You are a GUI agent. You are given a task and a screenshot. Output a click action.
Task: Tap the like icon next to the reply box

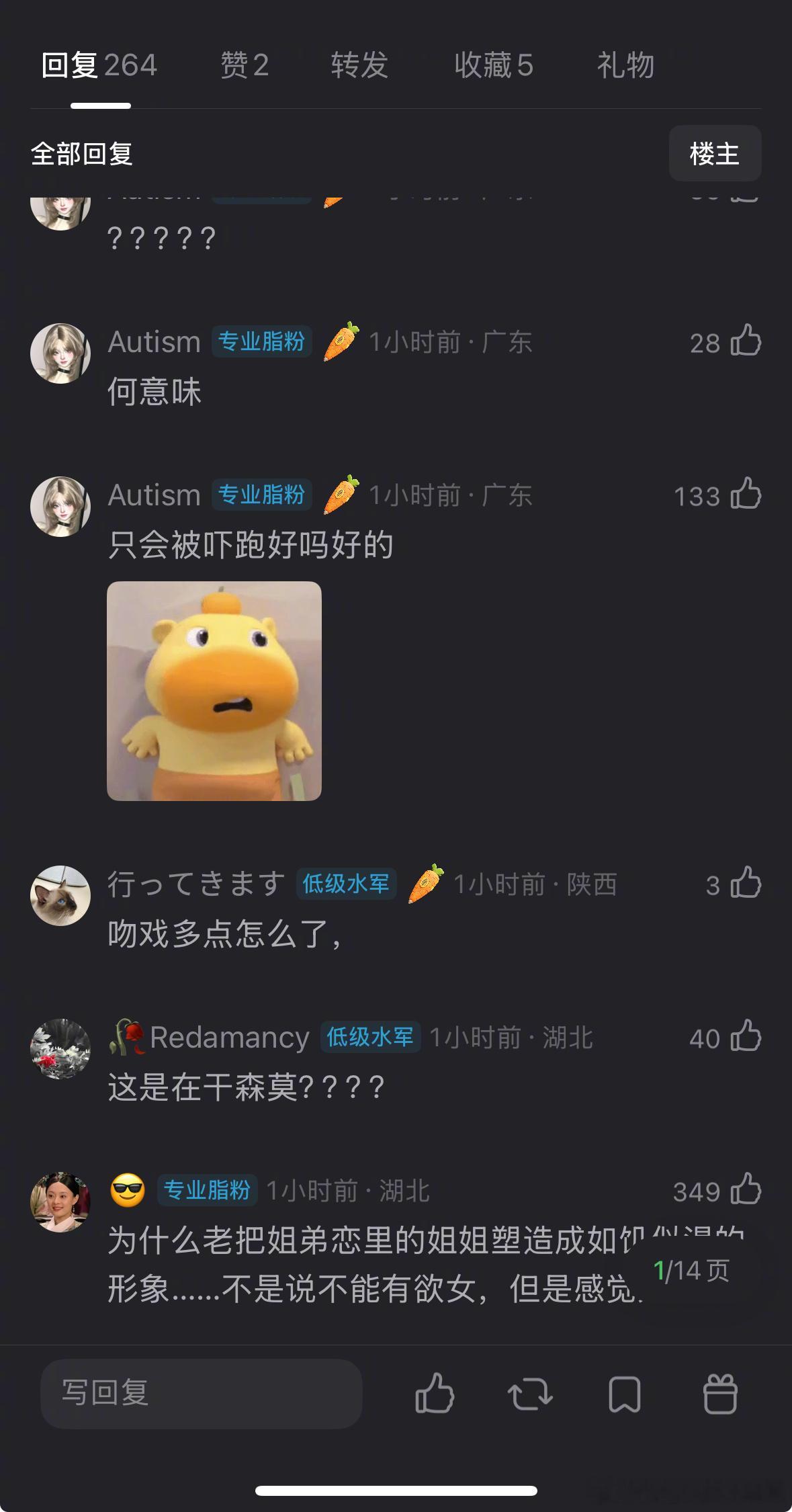[x=434, y=1392]
